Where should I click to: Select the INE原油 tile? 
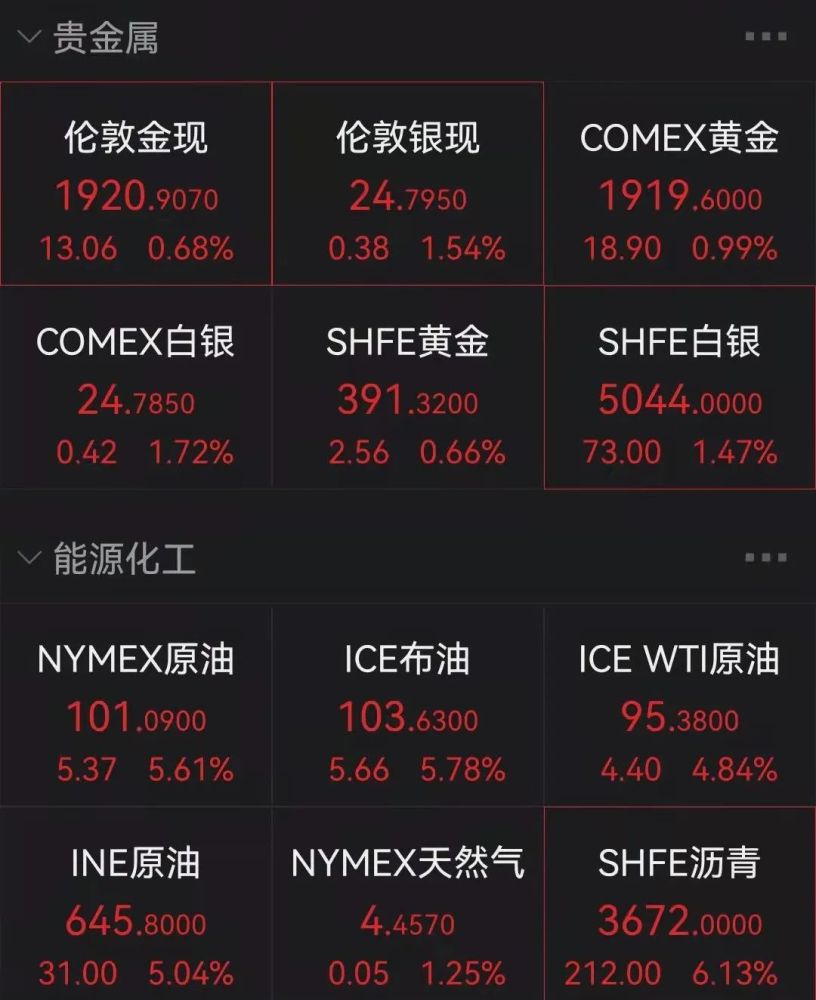(x=136, y=908)
